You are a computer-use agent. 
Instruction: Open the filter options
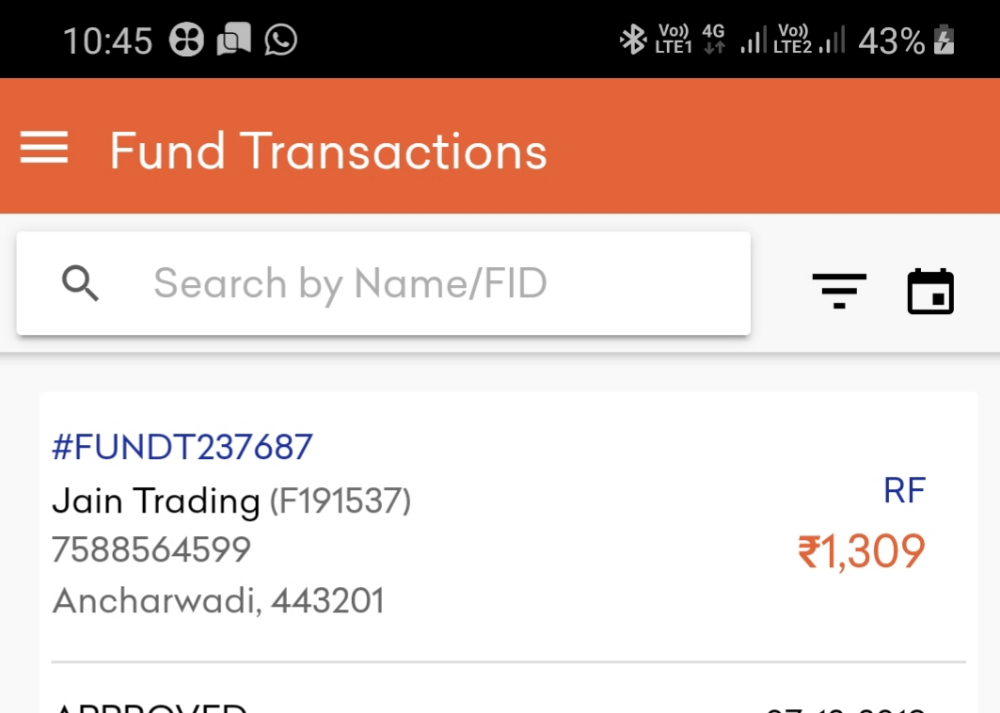(838, 291)
